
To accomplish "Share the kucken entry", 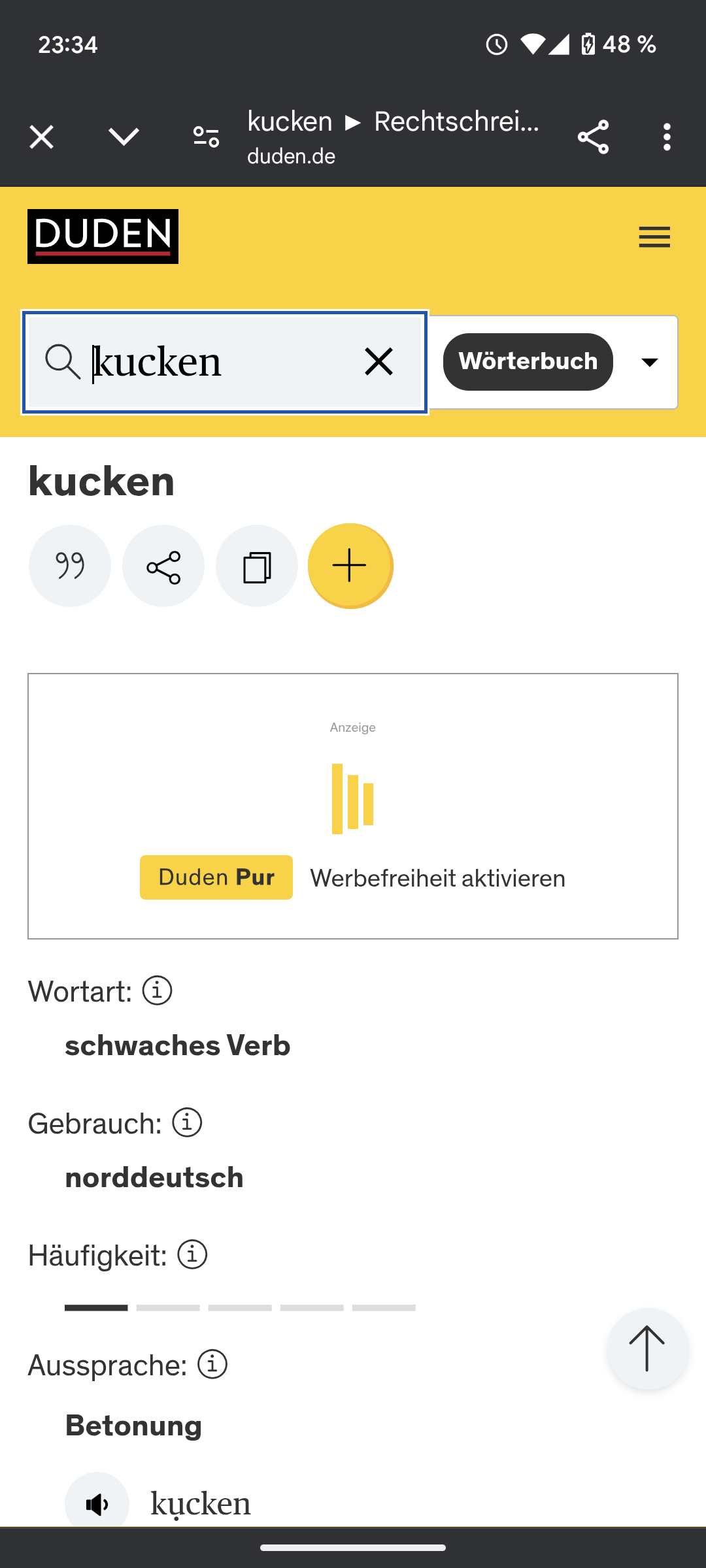I will pyautogui.click(x=163, y=566).
